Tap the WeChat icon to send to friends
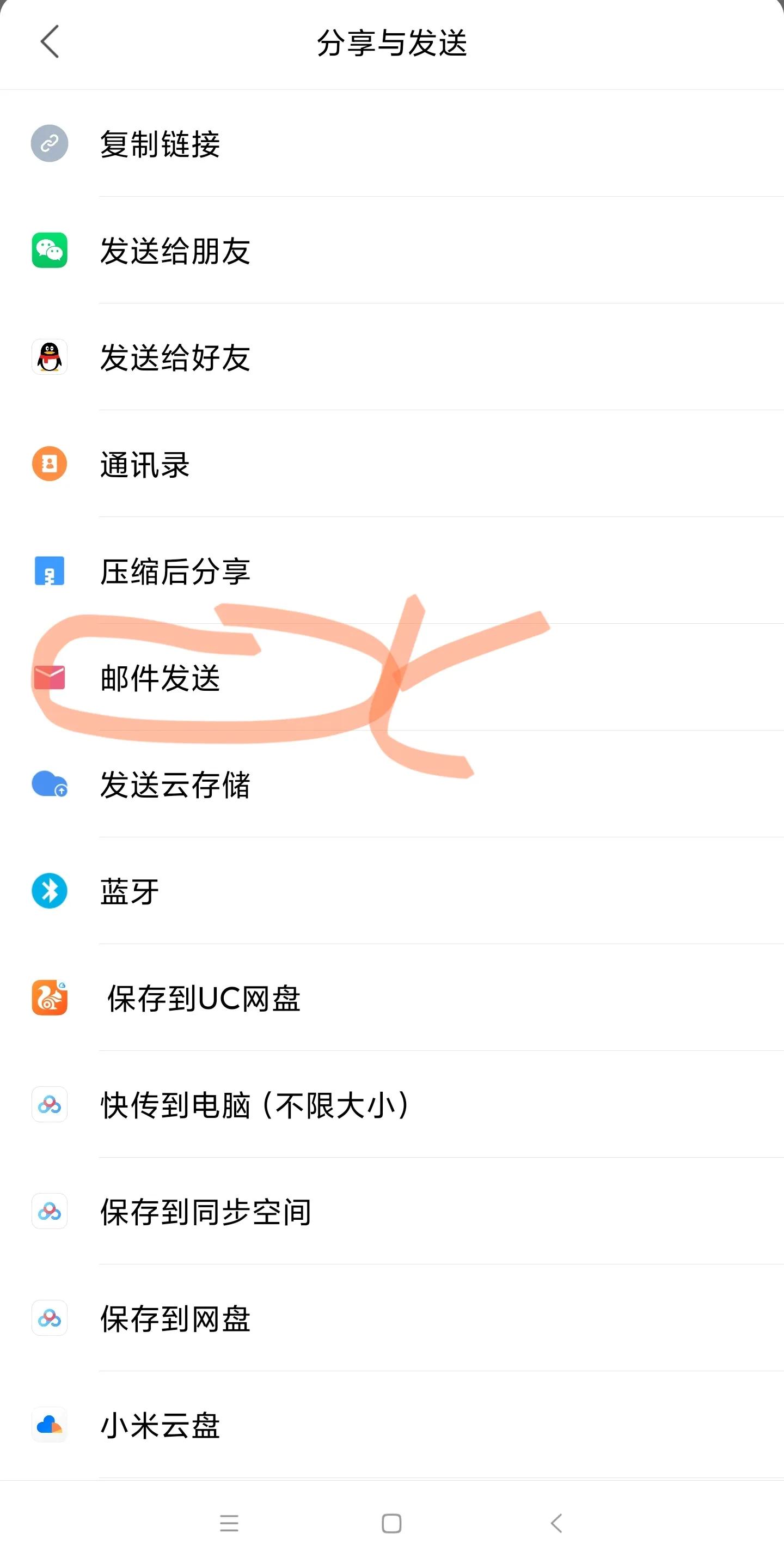 pos(50,251)
